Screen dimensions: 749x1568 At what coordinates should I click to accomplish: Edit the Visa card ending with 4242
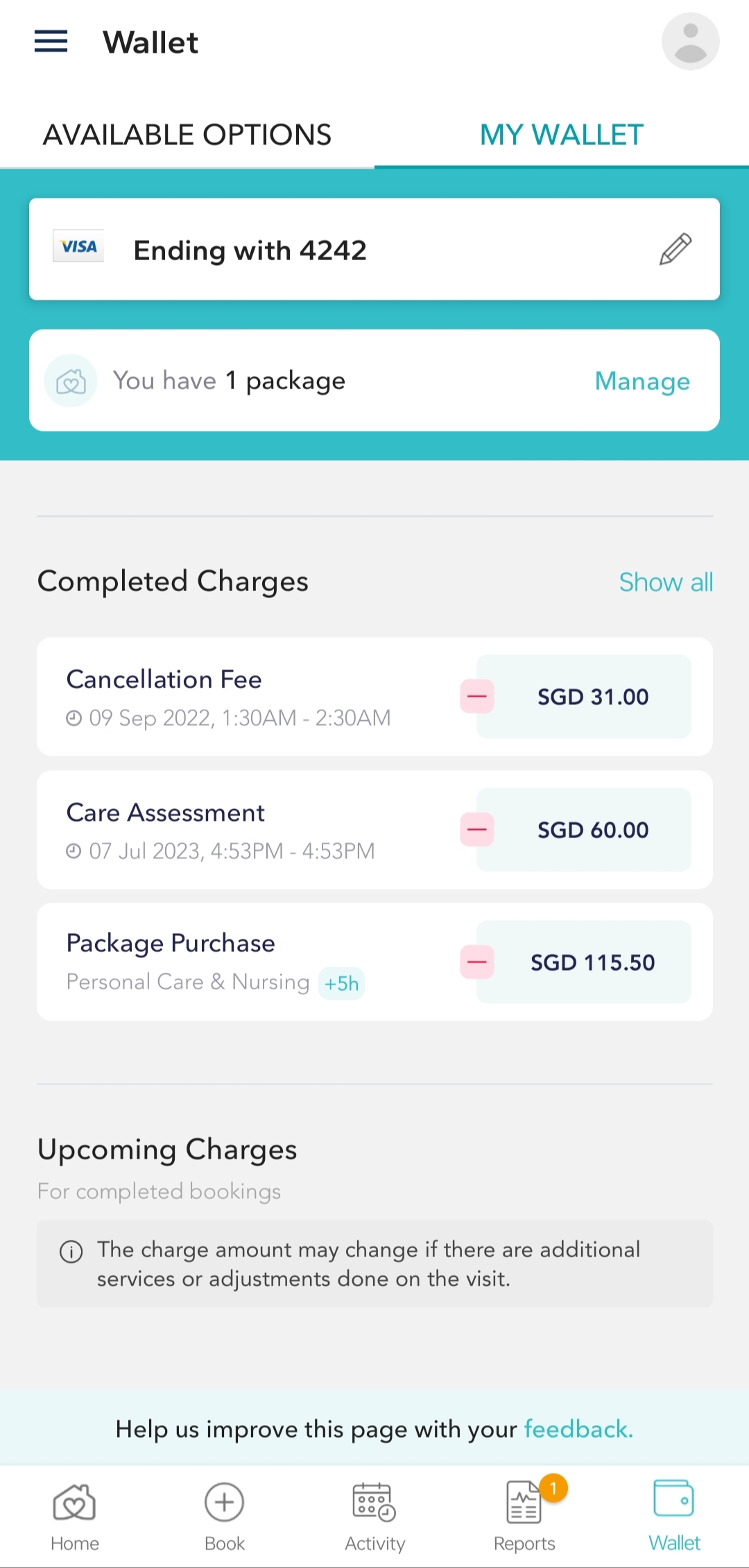tap(674, 248)
